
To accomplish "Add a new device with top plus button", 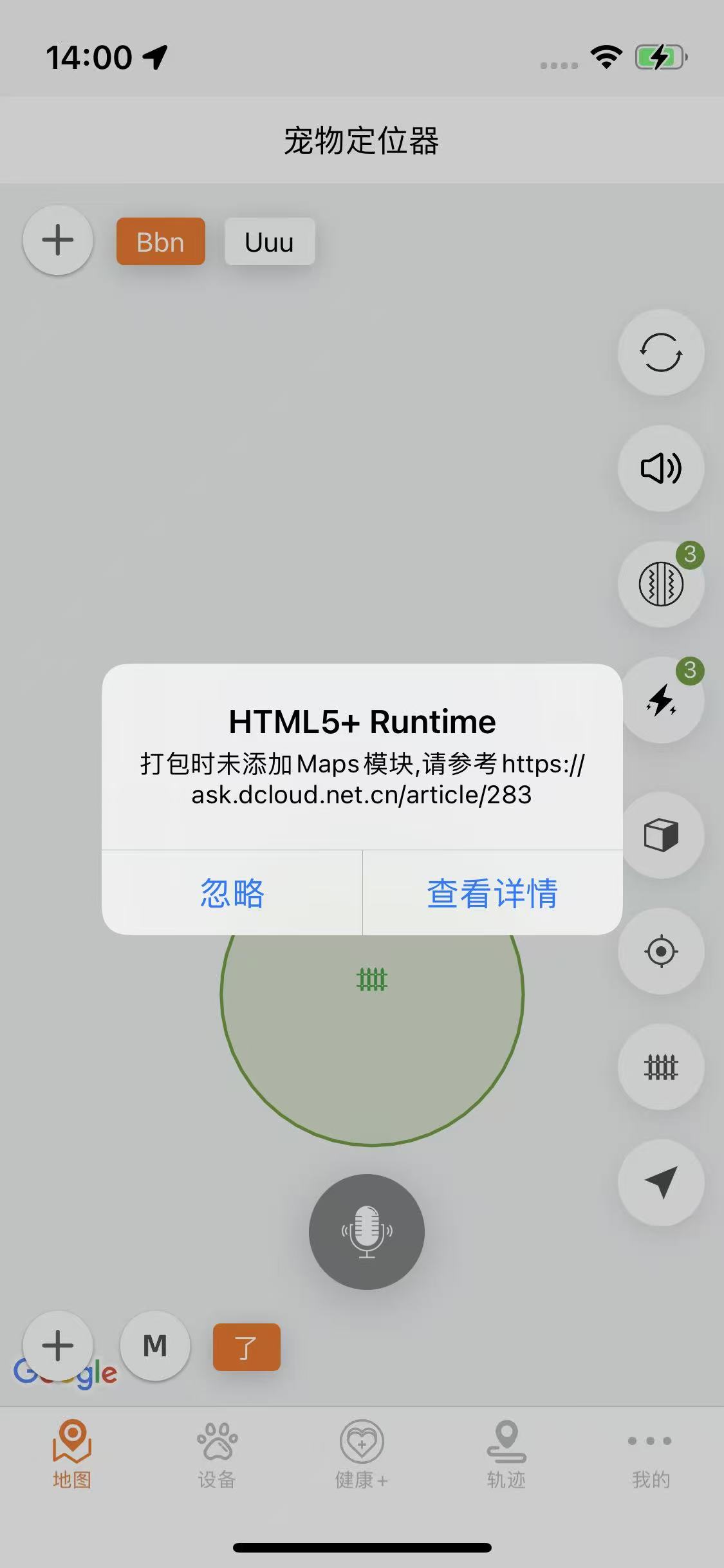I will pyautogui.click(x=58, y=241).
